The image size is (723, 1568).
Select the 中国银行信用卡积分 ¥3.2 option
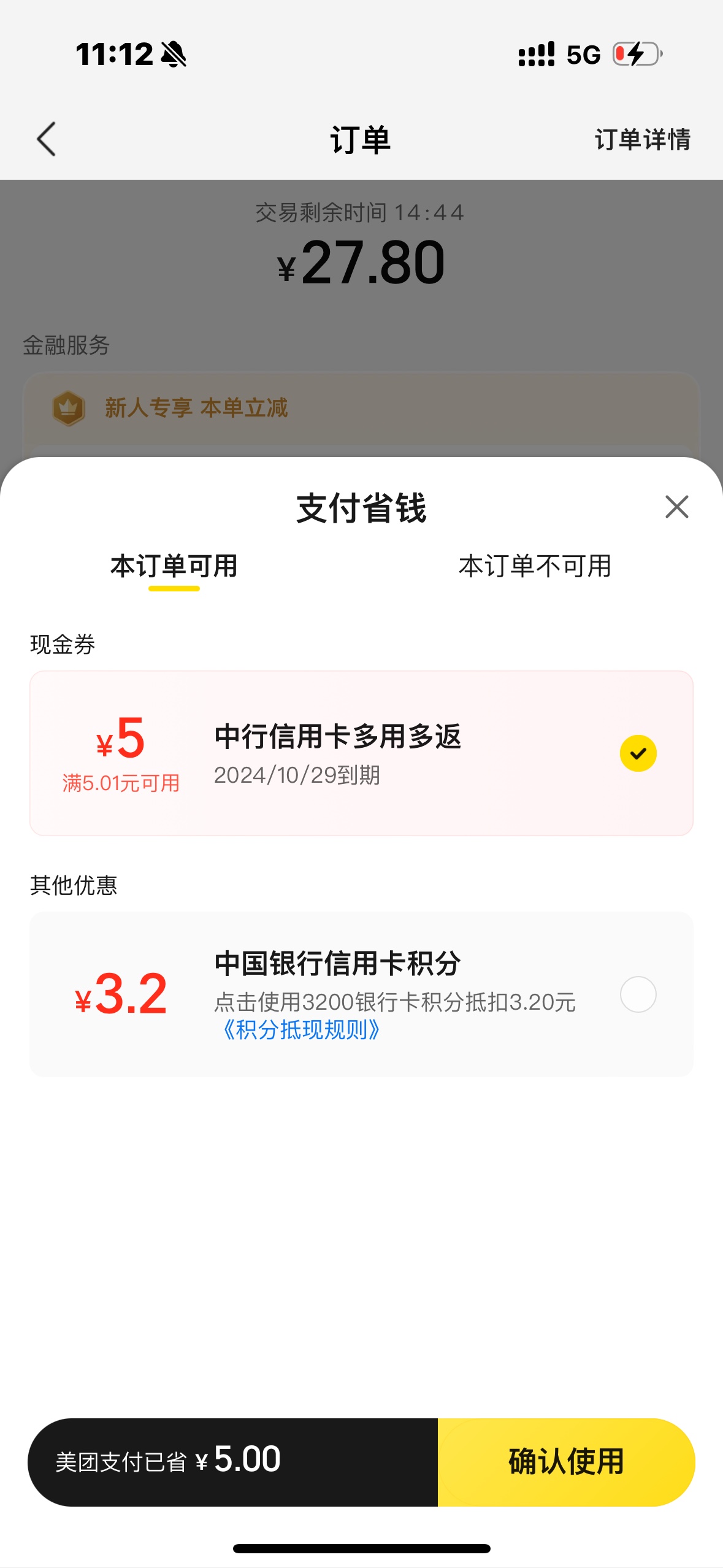coord(638,994)
